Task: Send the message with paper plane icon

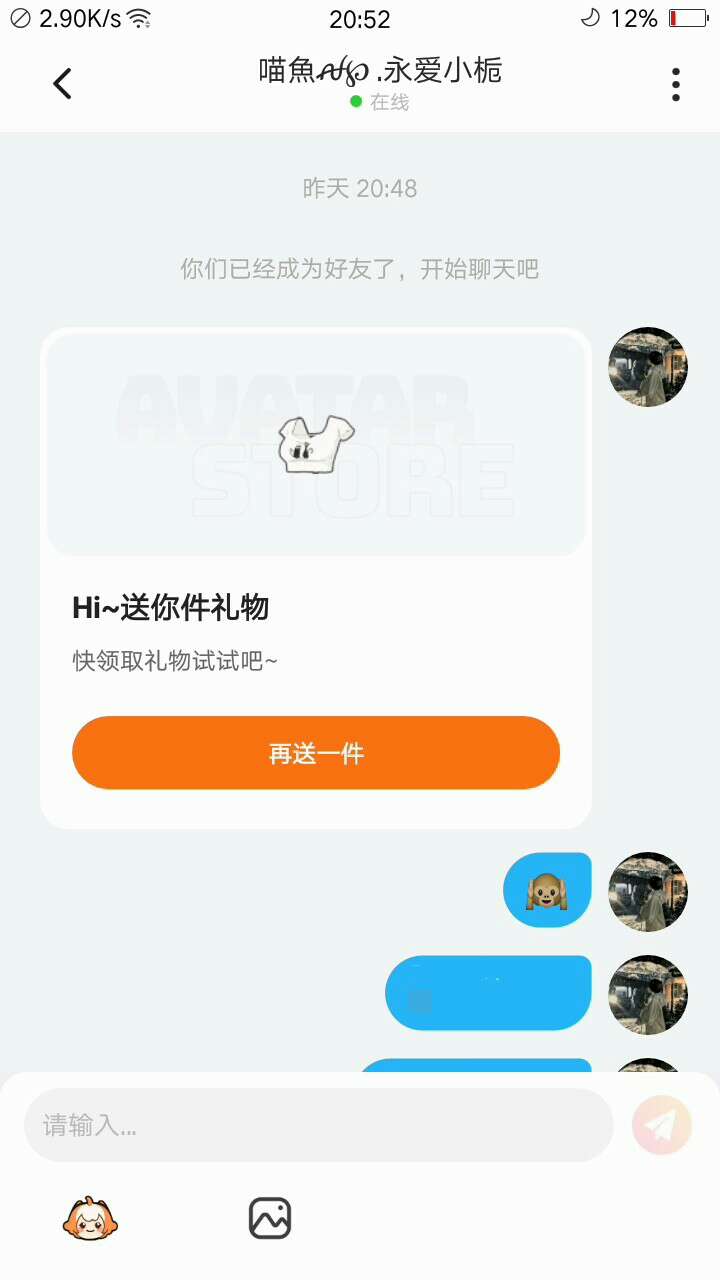Action: 661,1125
